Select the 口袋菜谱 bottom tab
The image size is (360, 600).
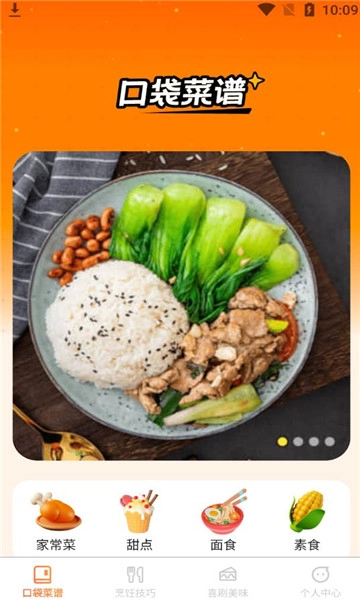[x=42, y=581]
